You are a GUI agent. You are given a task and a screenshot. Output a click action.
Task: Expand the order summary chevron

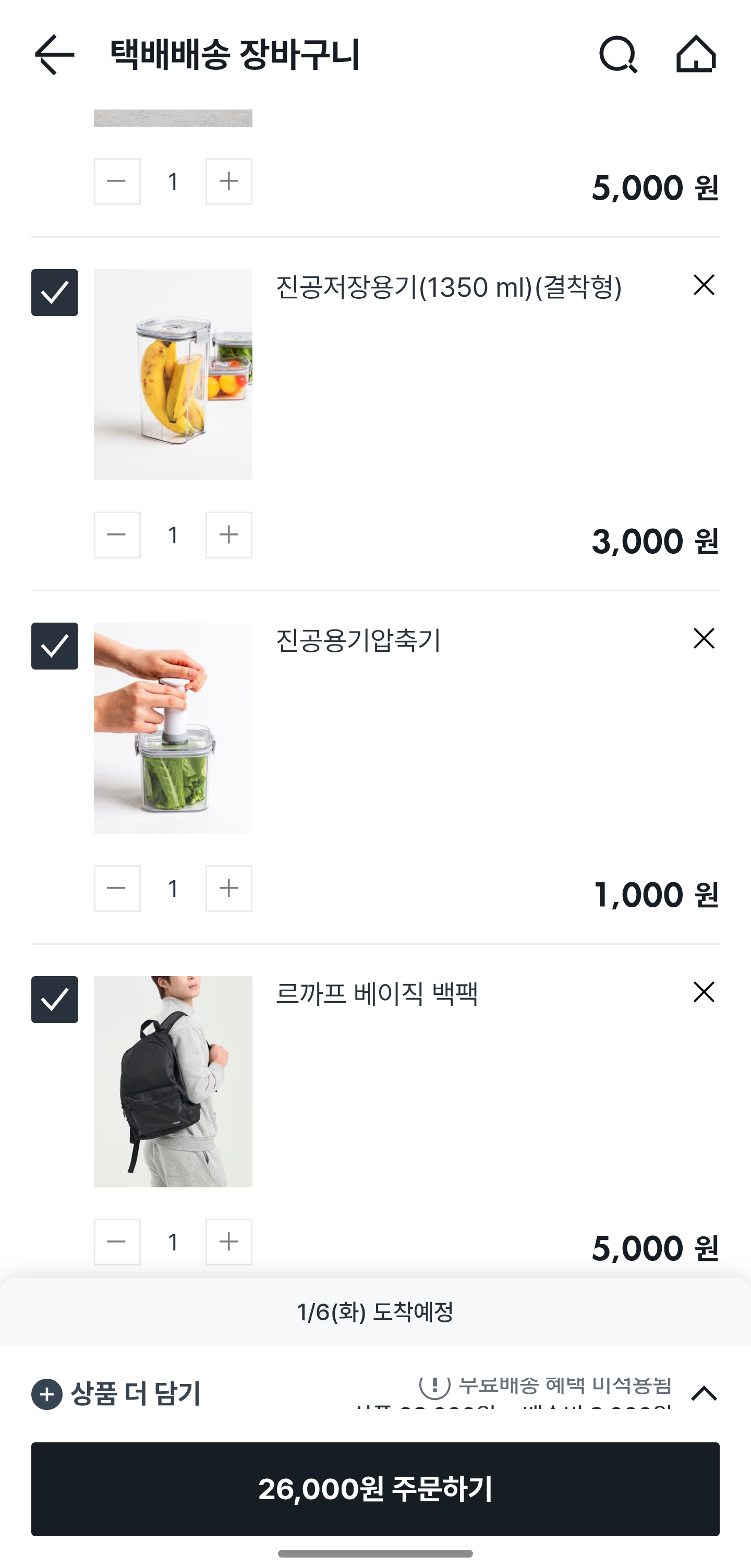(x=704, y=1393)
